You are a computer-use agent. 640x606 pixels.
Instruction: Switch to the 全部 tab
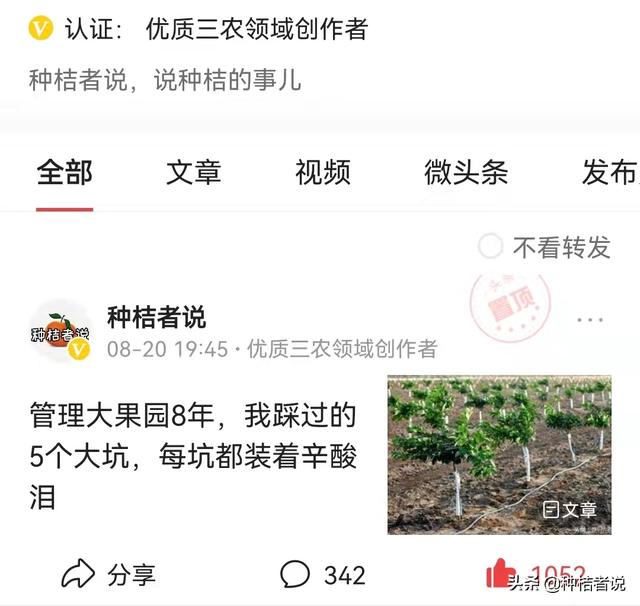tap(65, 172)
